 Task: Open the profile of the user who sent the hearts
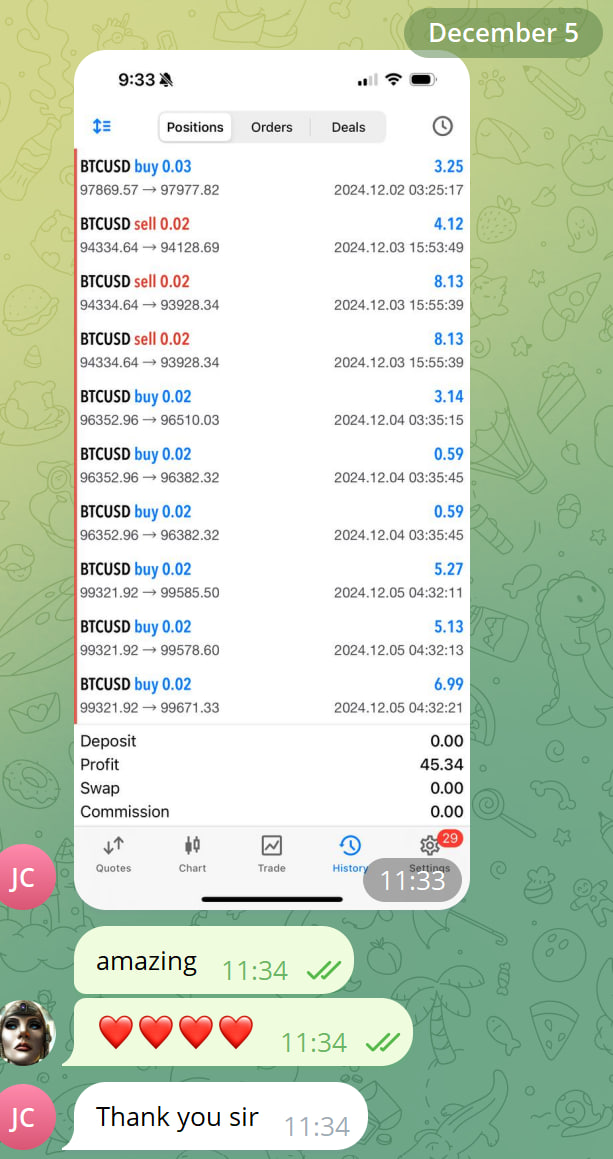coord(26,1034)
